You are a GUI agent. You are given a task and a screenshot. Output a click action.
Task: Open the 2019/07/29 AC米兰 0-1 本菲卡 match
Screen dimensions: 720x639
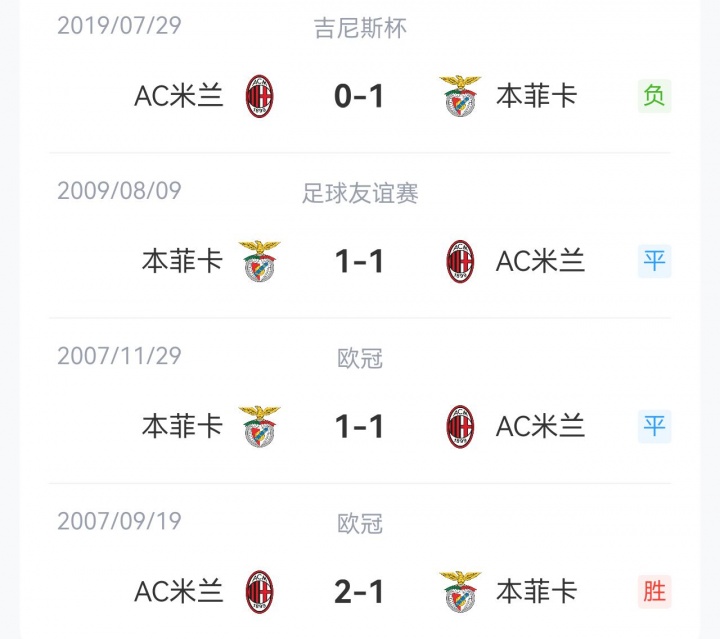(360, 76)
